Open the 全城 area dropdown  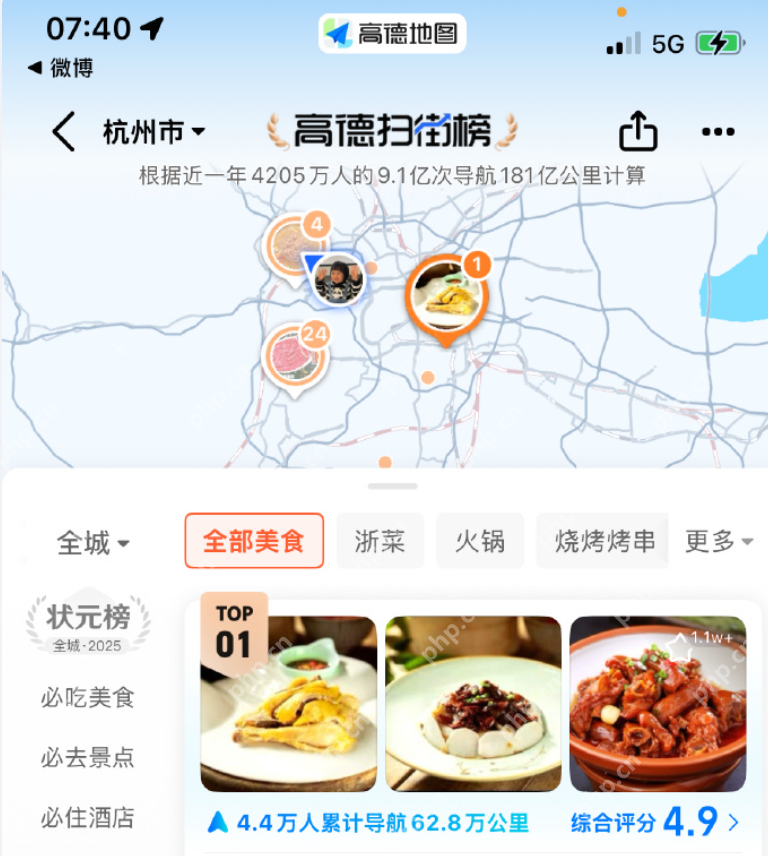93,543
